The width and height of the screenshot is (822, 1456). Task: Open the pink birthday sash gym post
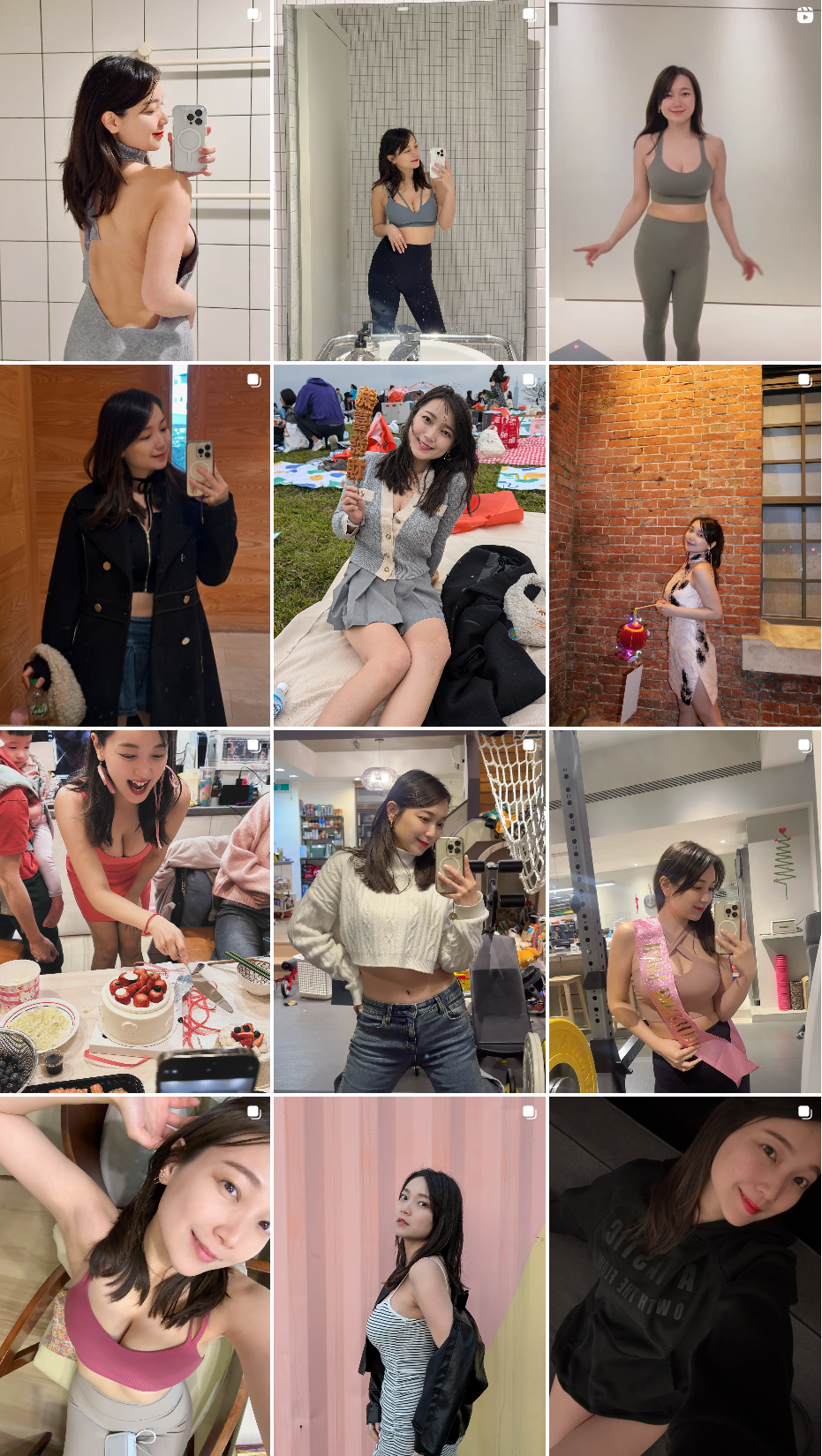coord(684,910)
